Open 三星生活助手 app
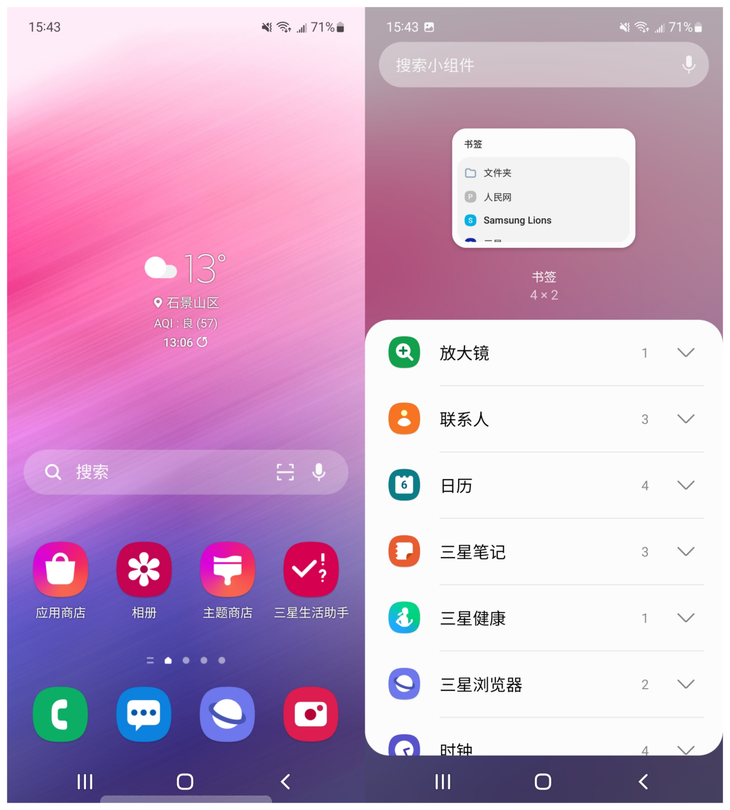730x810 pixels. point(311,570)
